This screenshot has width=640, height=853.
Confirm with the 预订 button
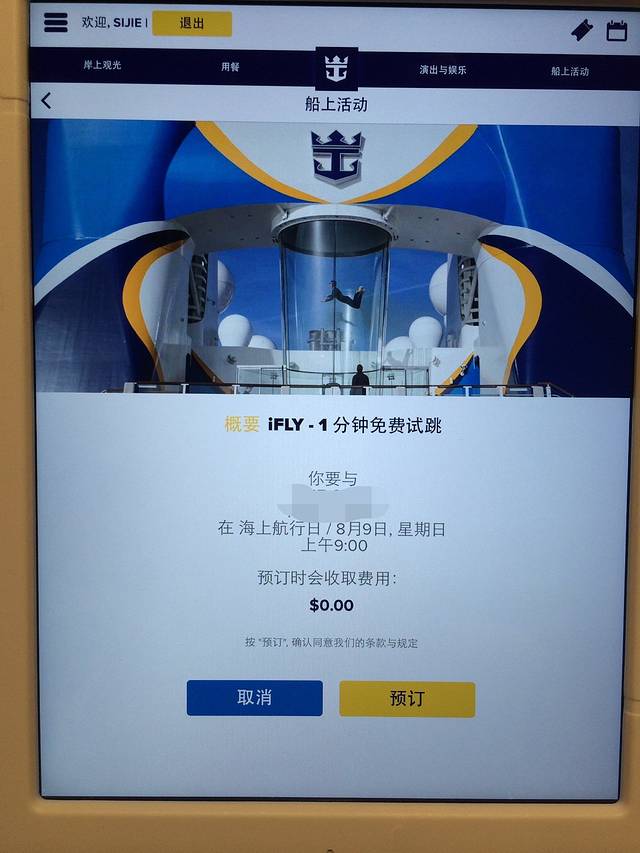pyautogui.click(x=406, y=699)
